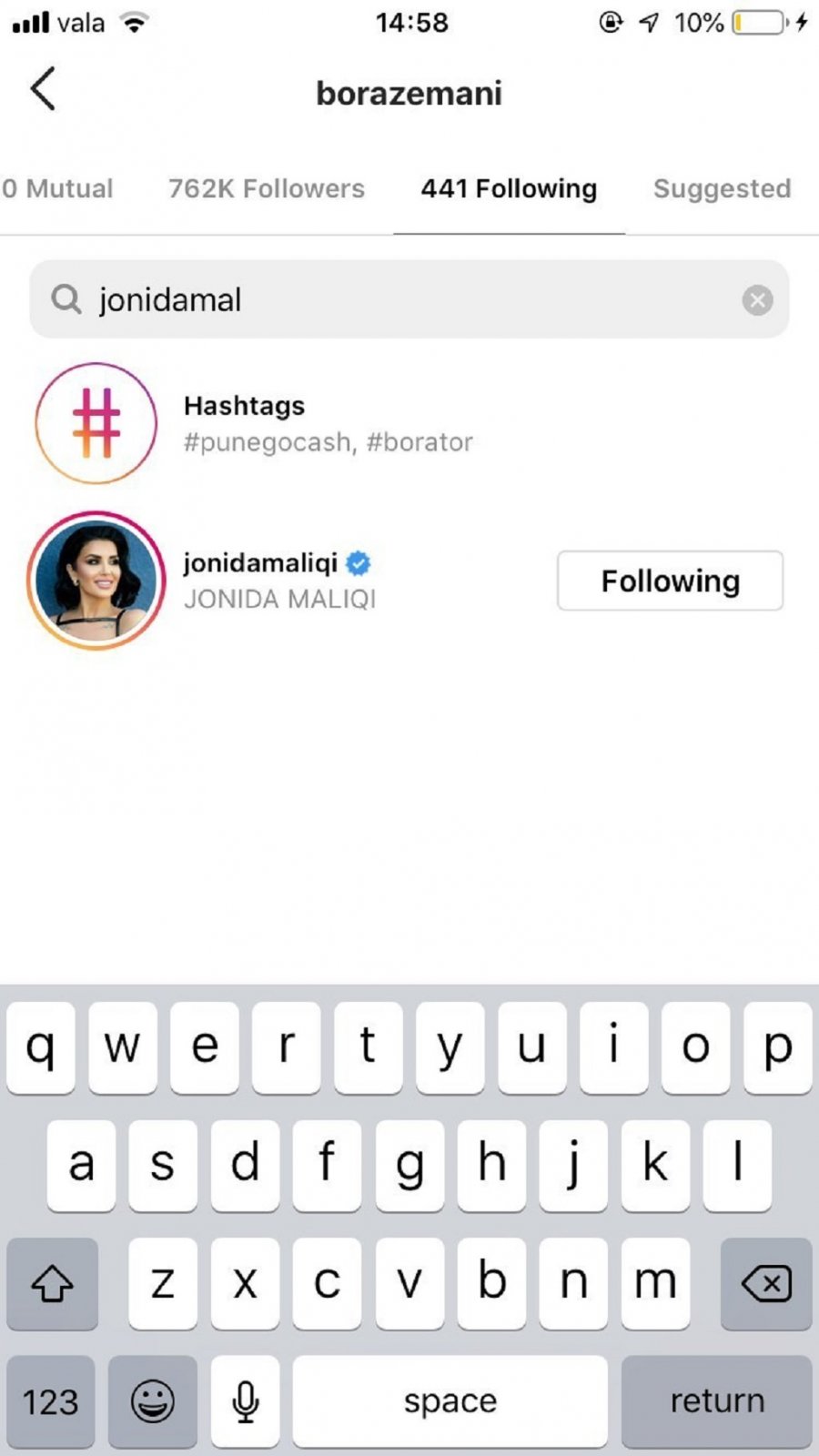Open the Hashtags row
Image resolution: width=819 pixels, height=1456 pixels.
[x=328, y=423]
